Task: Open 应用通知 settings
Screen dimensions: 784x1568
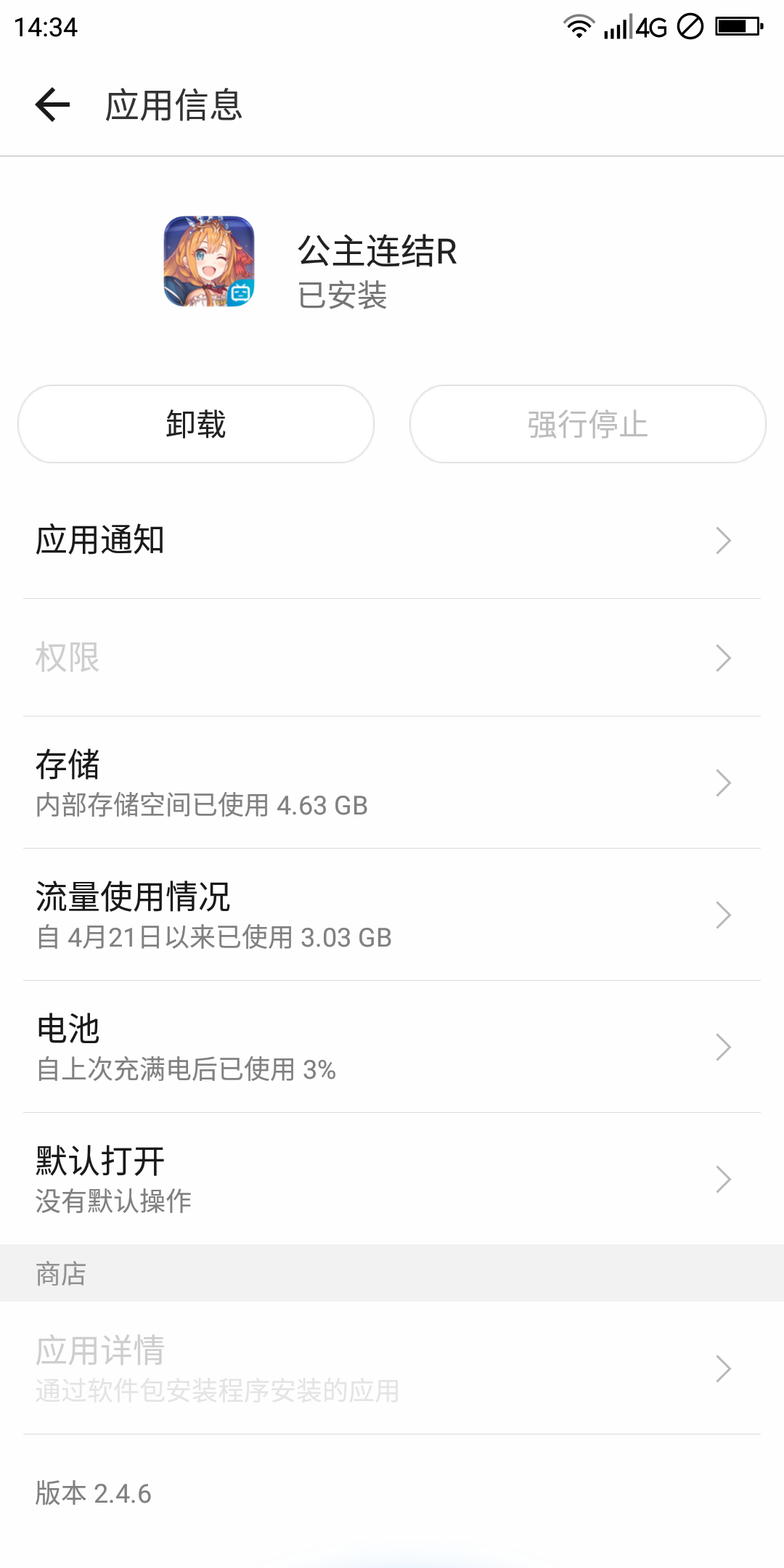Action: click(392, 540)
